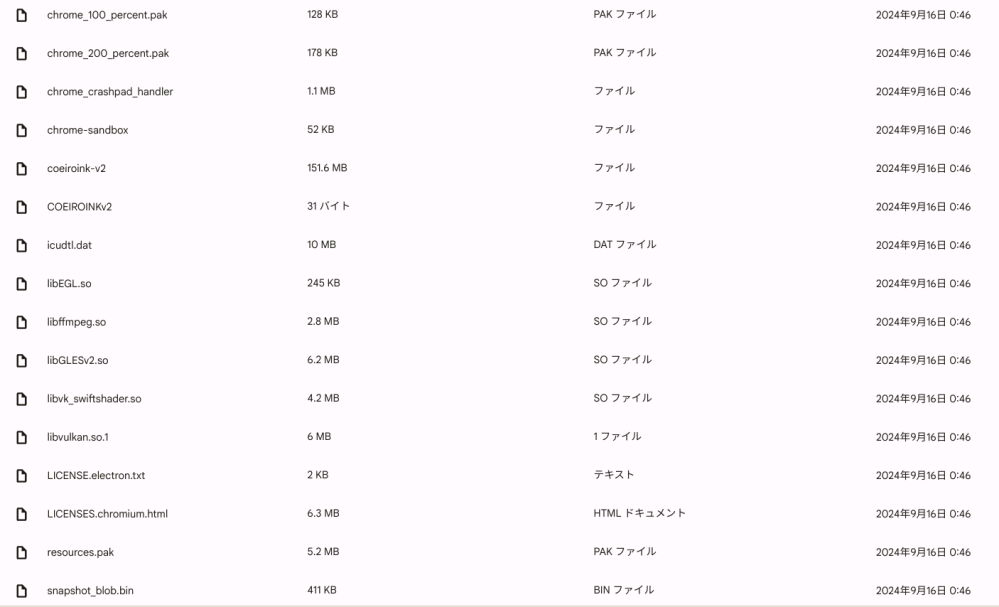Select libvk_swiftshader.so in the list

(x=94, y=399)
